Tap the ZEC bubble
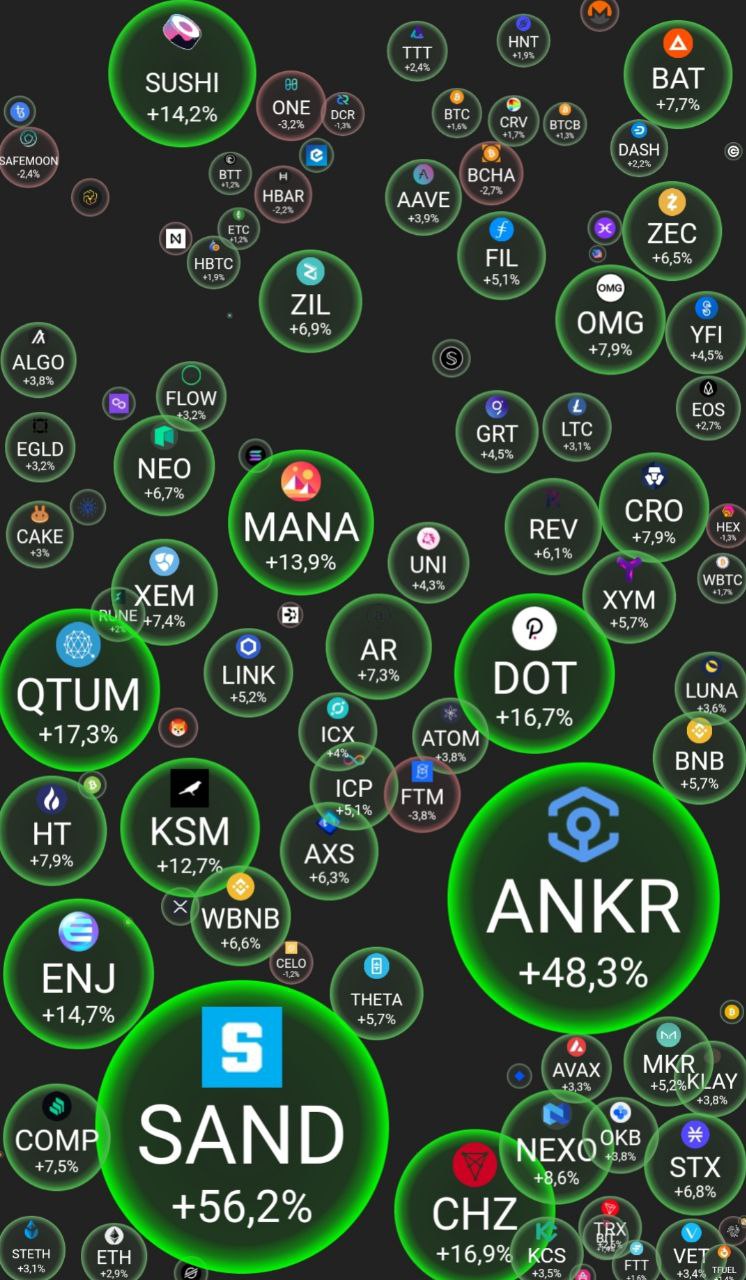The image size is (746, 1280). (671, 230)
